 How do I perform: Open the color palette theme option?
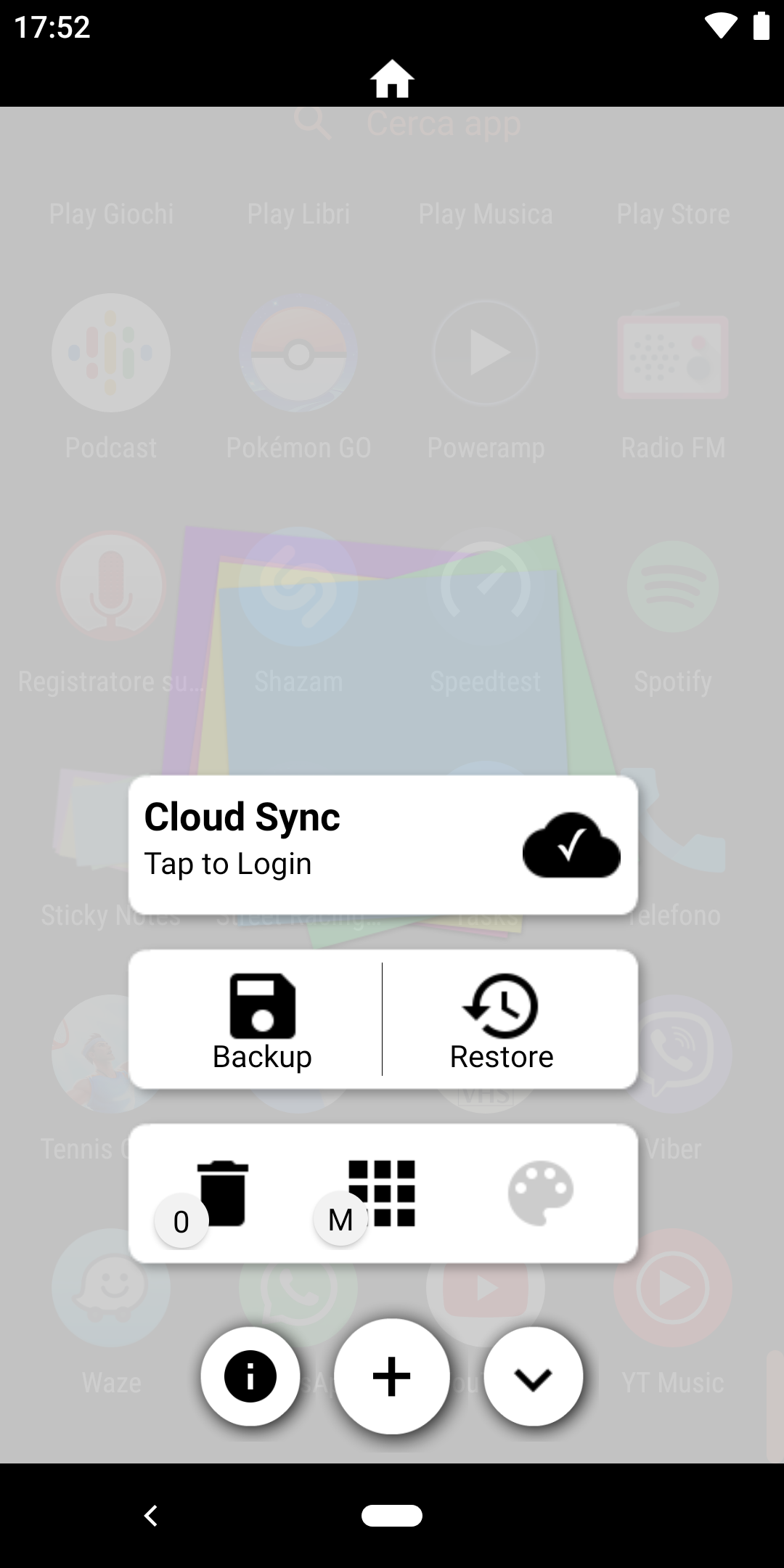541,1193
